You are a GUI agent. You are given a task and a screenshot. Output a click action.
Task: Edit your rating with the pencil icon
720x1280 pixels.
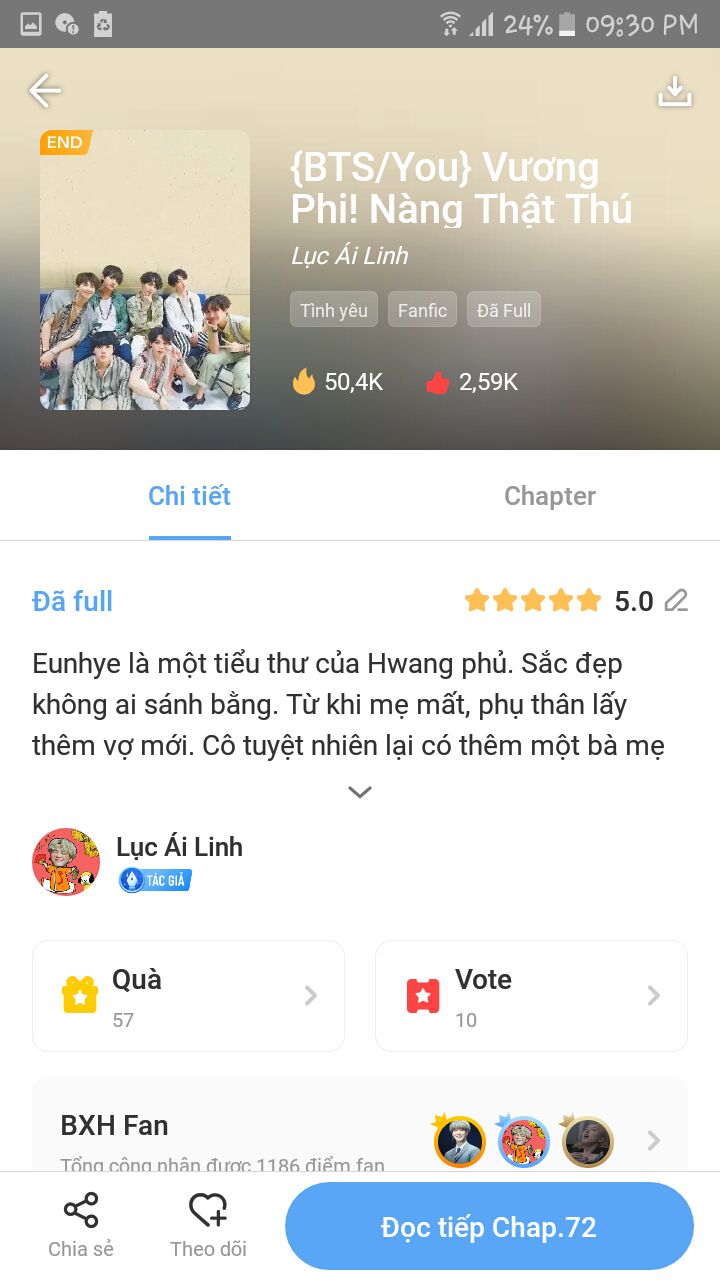pyautogui.click(x=677, y=601)
